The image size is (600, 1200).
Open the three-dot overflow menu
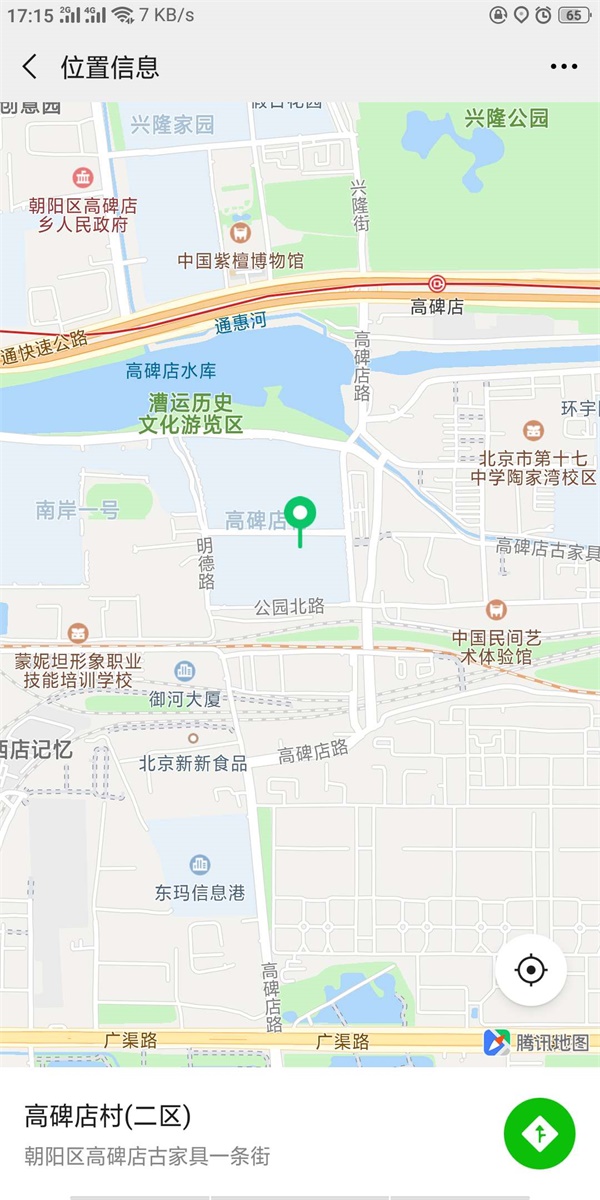[564, 67]
